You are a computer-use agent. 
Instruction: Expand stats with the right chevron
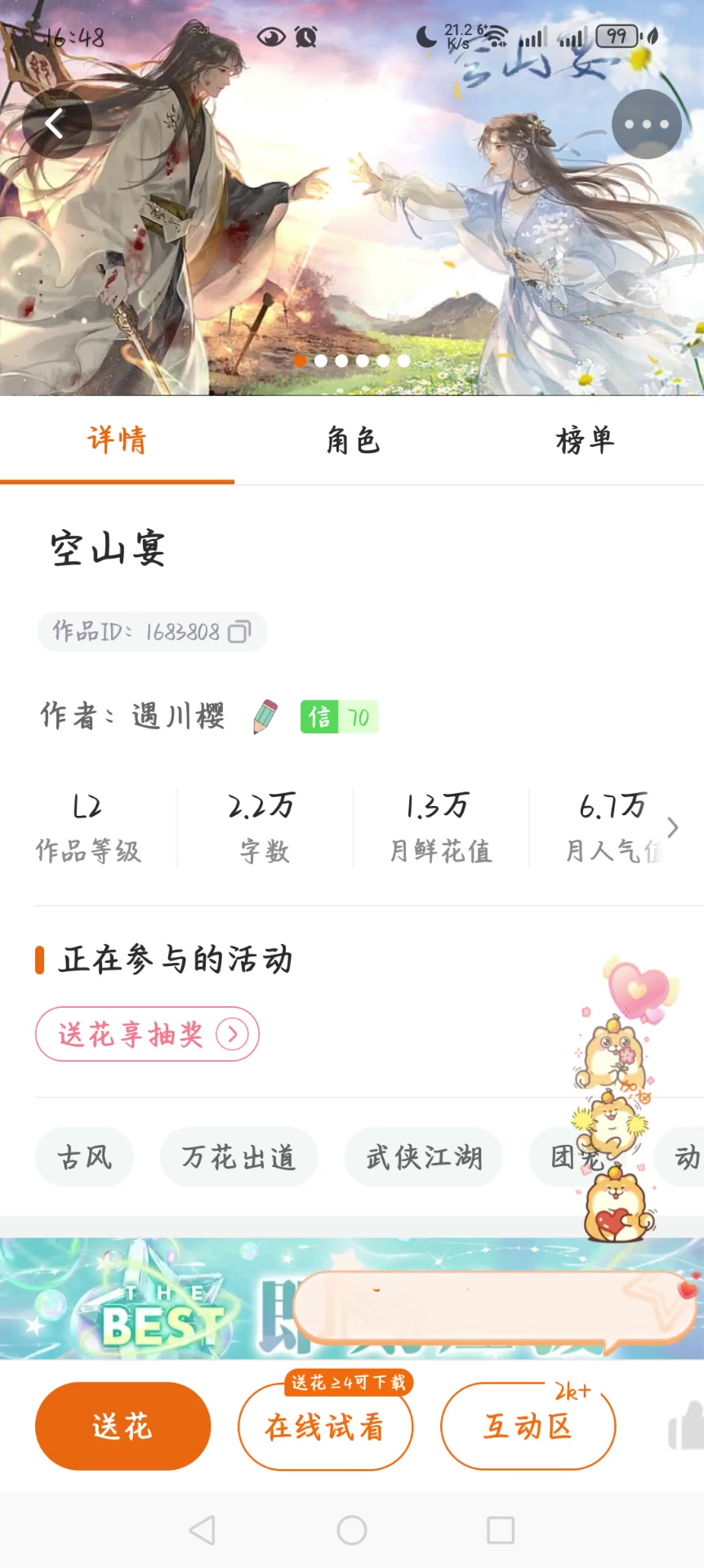pos(673,827)
